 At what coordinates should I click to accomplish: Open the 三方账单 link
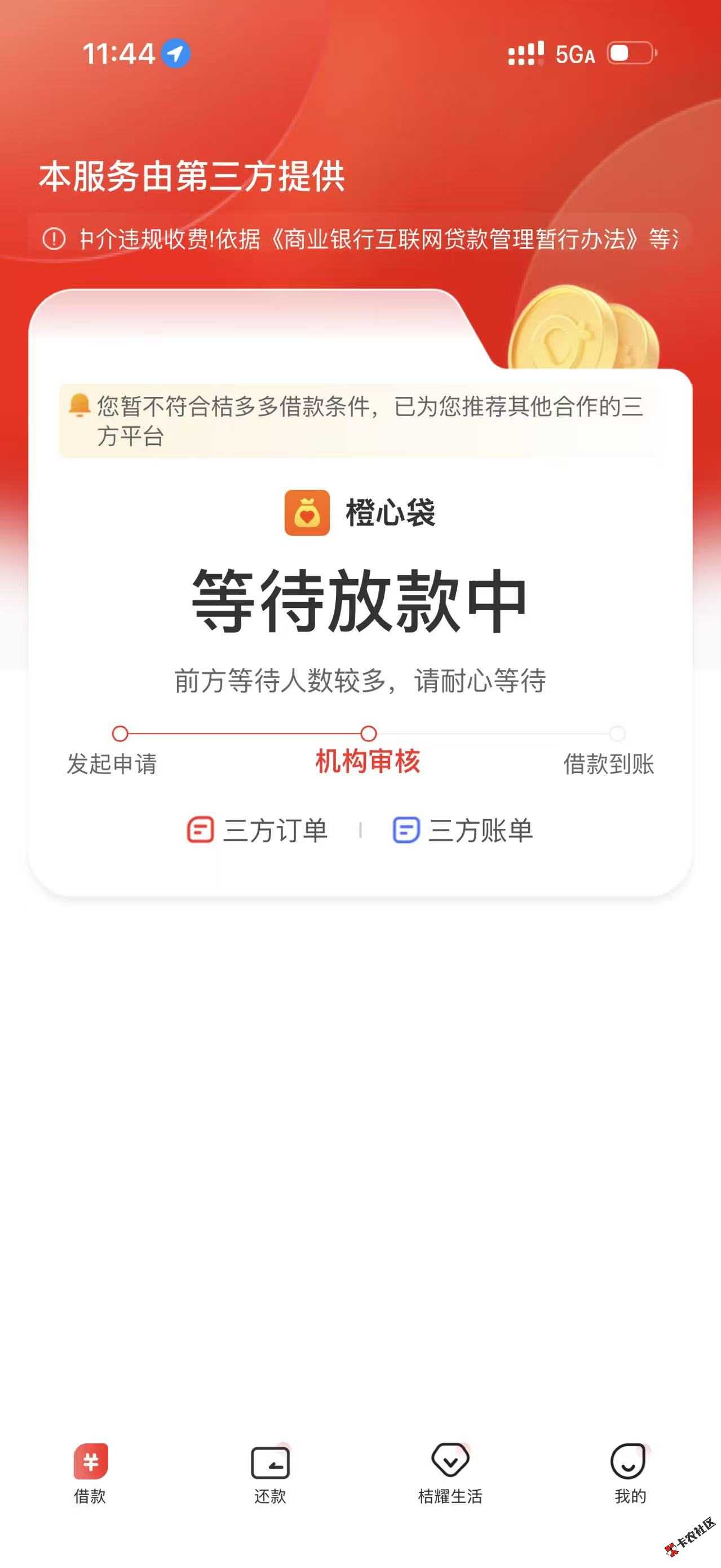[x=463, y=831]
